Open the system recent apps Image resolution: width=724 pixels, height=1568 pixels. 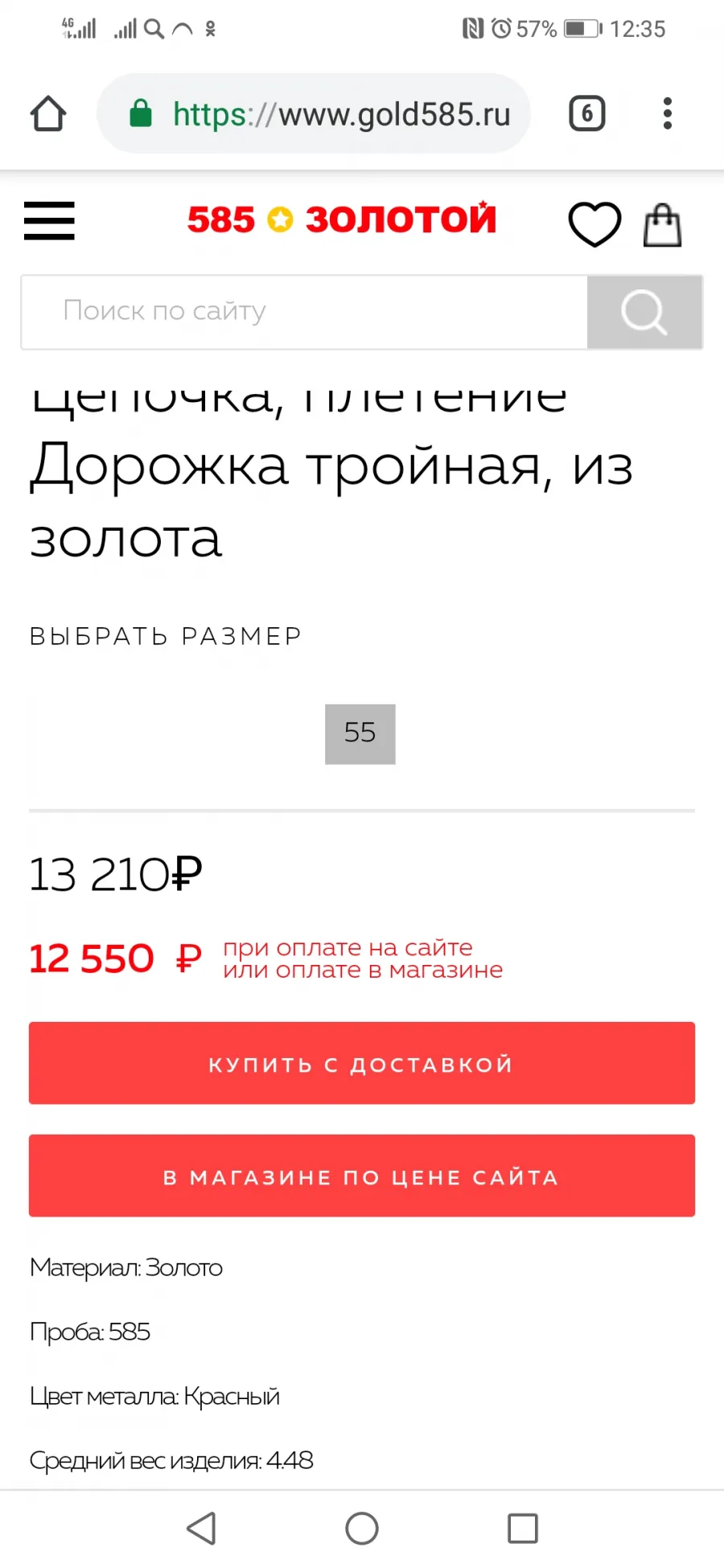(523, 1528)
